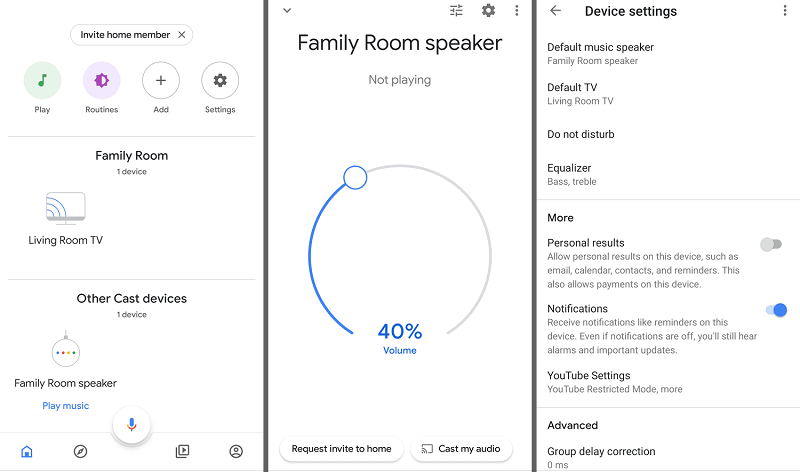Dismiss the Invite home member chip
This screenshot has height=472, width=800.
coord(181,35)
